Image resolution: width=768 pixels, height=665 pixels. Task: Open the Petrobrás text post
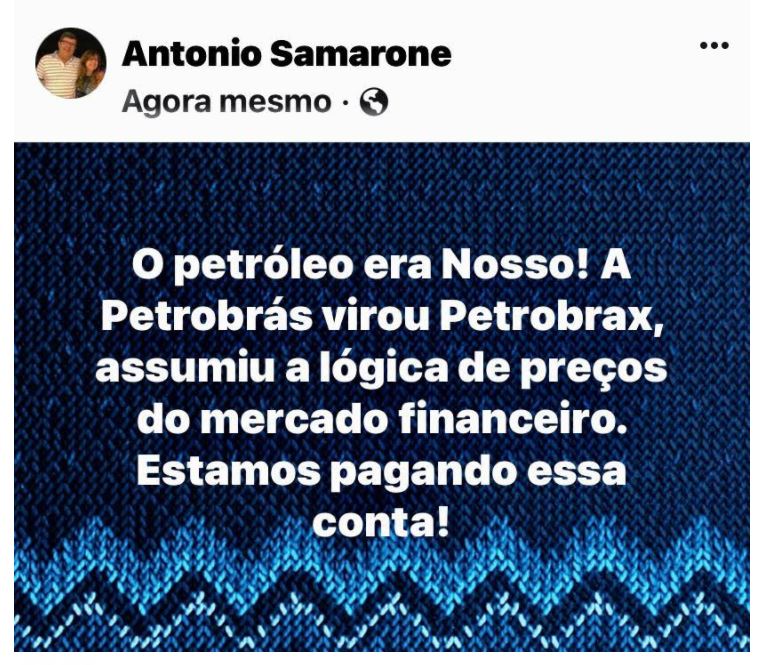(382, 397)
